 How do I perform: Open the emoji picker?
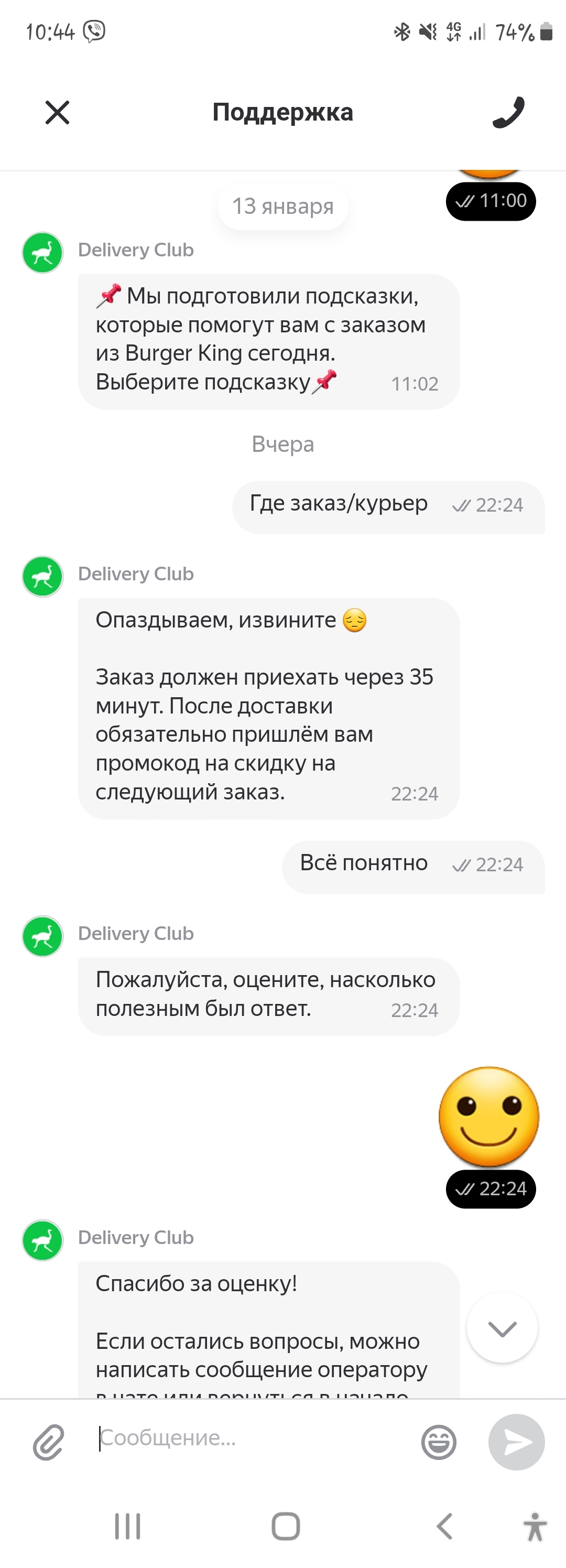[439, 1442]
